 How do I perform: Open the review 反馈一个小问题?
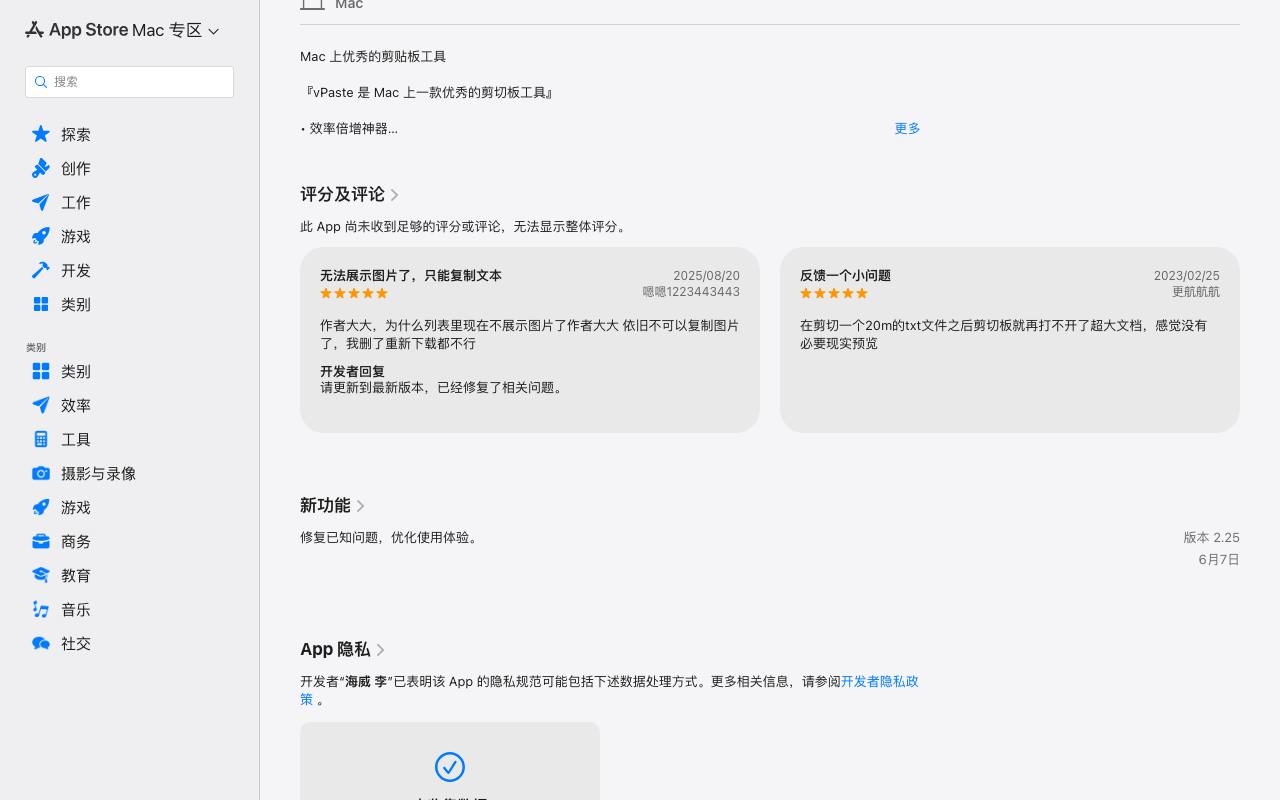pos(1010,340)
